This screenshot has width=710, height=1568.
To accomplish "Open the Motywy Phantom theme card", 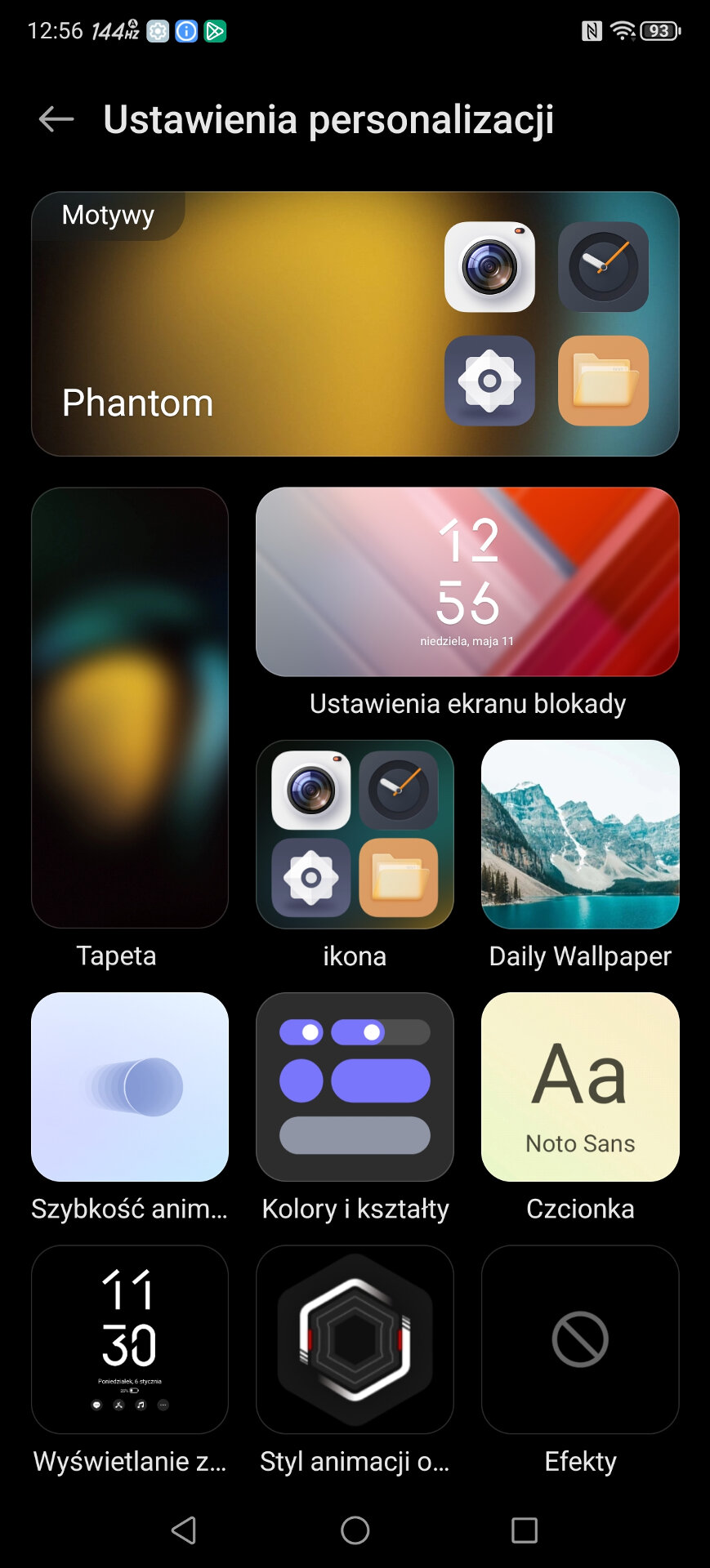I will (x=355, y=323).
